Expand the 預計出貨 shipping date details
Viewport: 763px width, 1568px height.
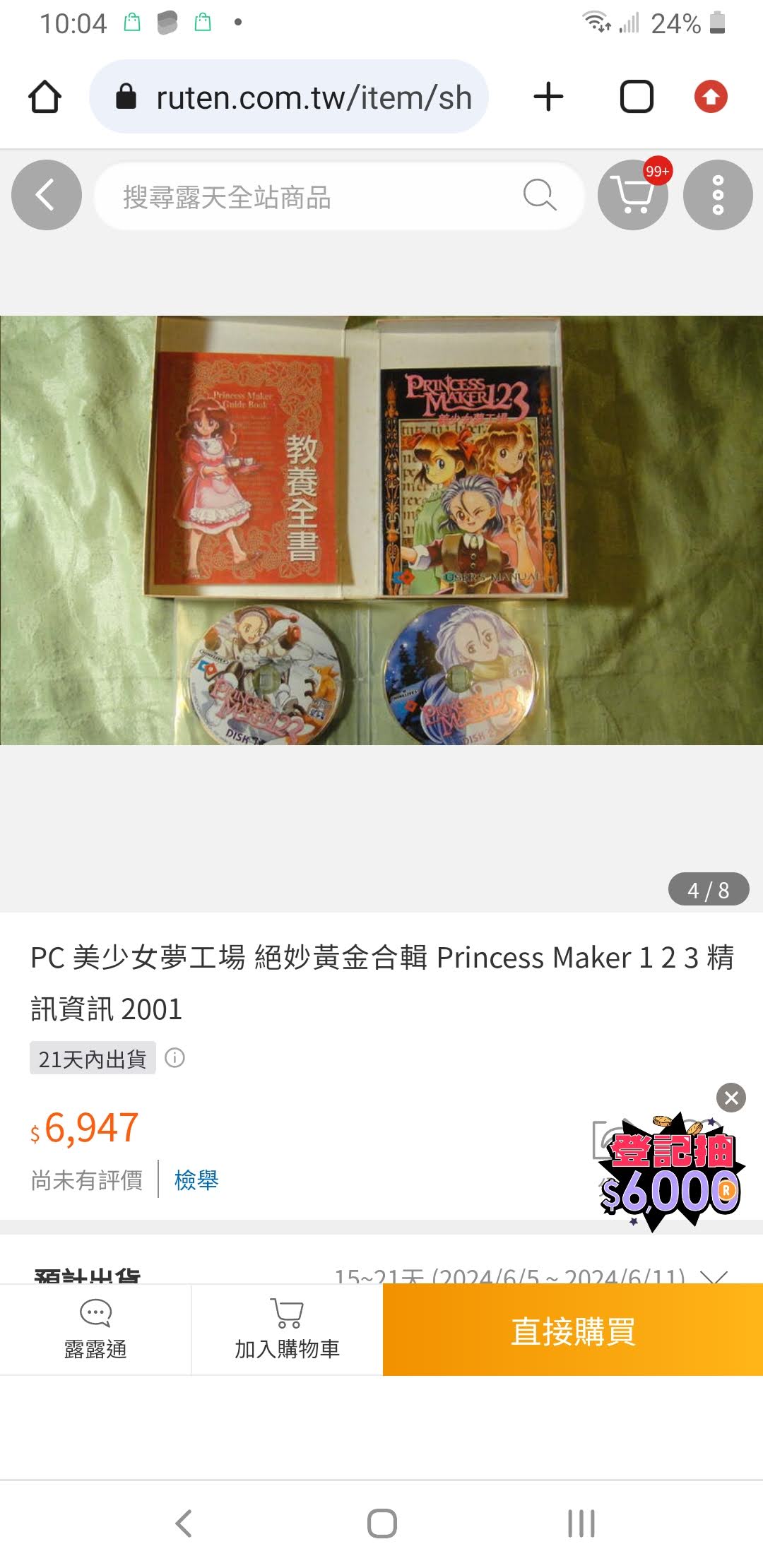point(714,1276)
